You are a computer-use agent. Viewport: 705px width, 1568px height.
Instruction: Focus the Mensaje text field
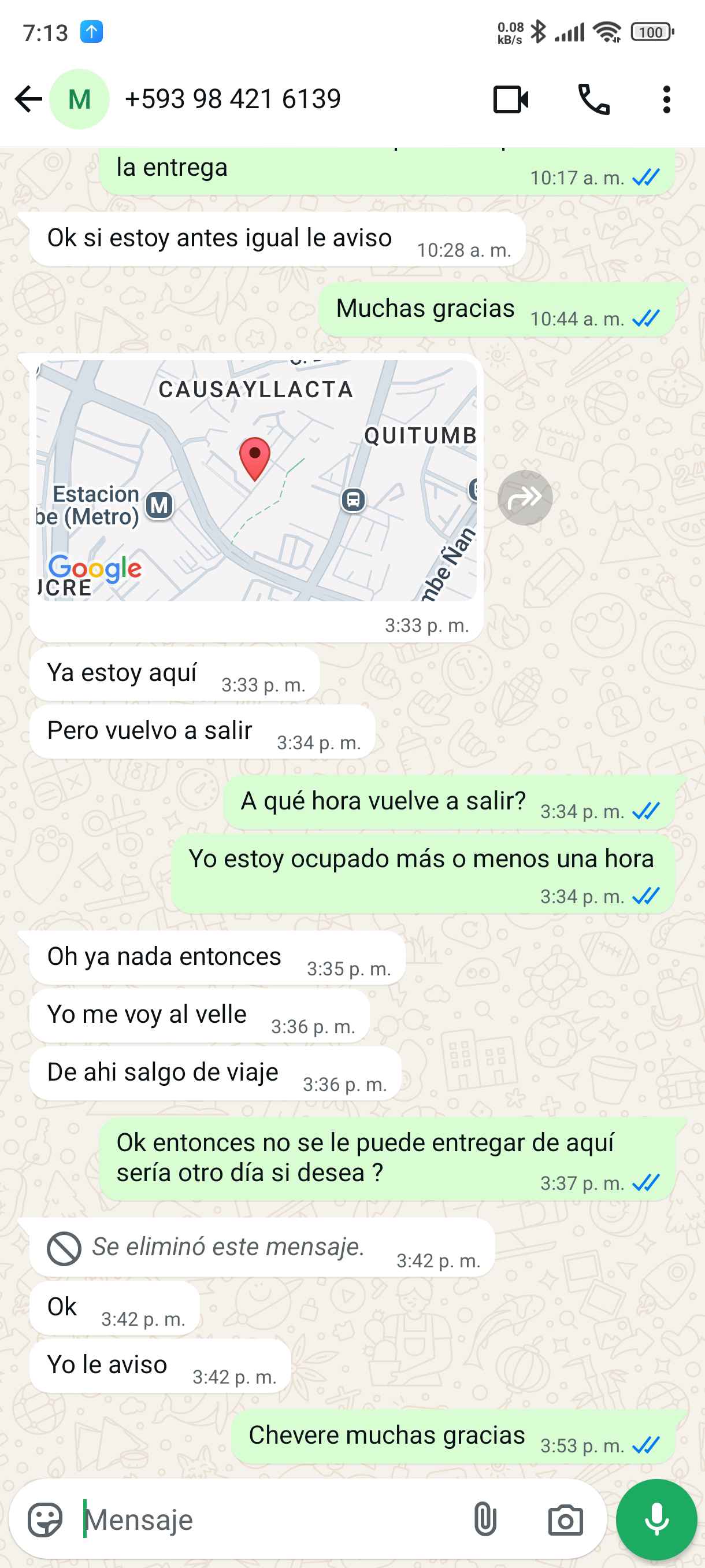click(x=268, y=1519)
